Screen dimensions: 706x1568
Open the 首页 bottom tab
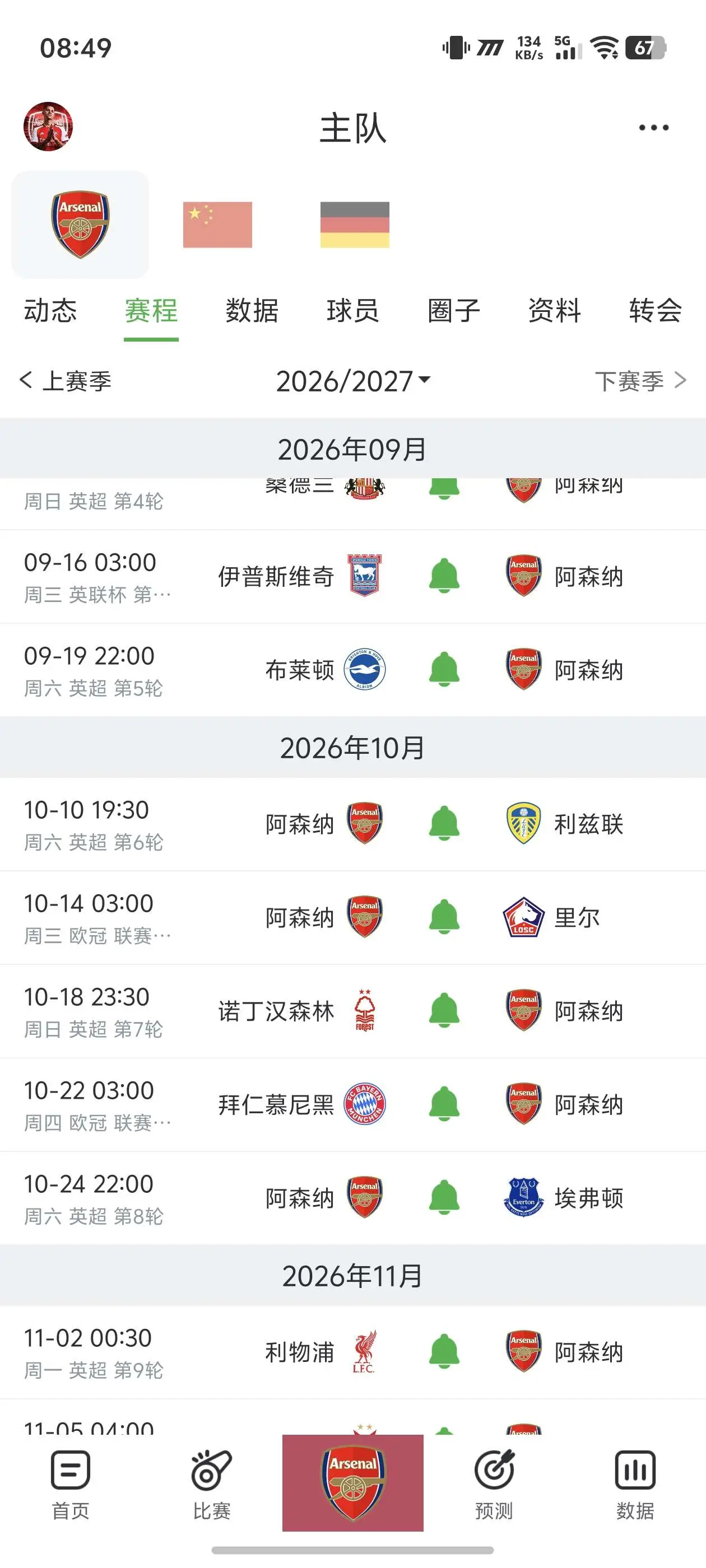click(x=71, y=1484)
